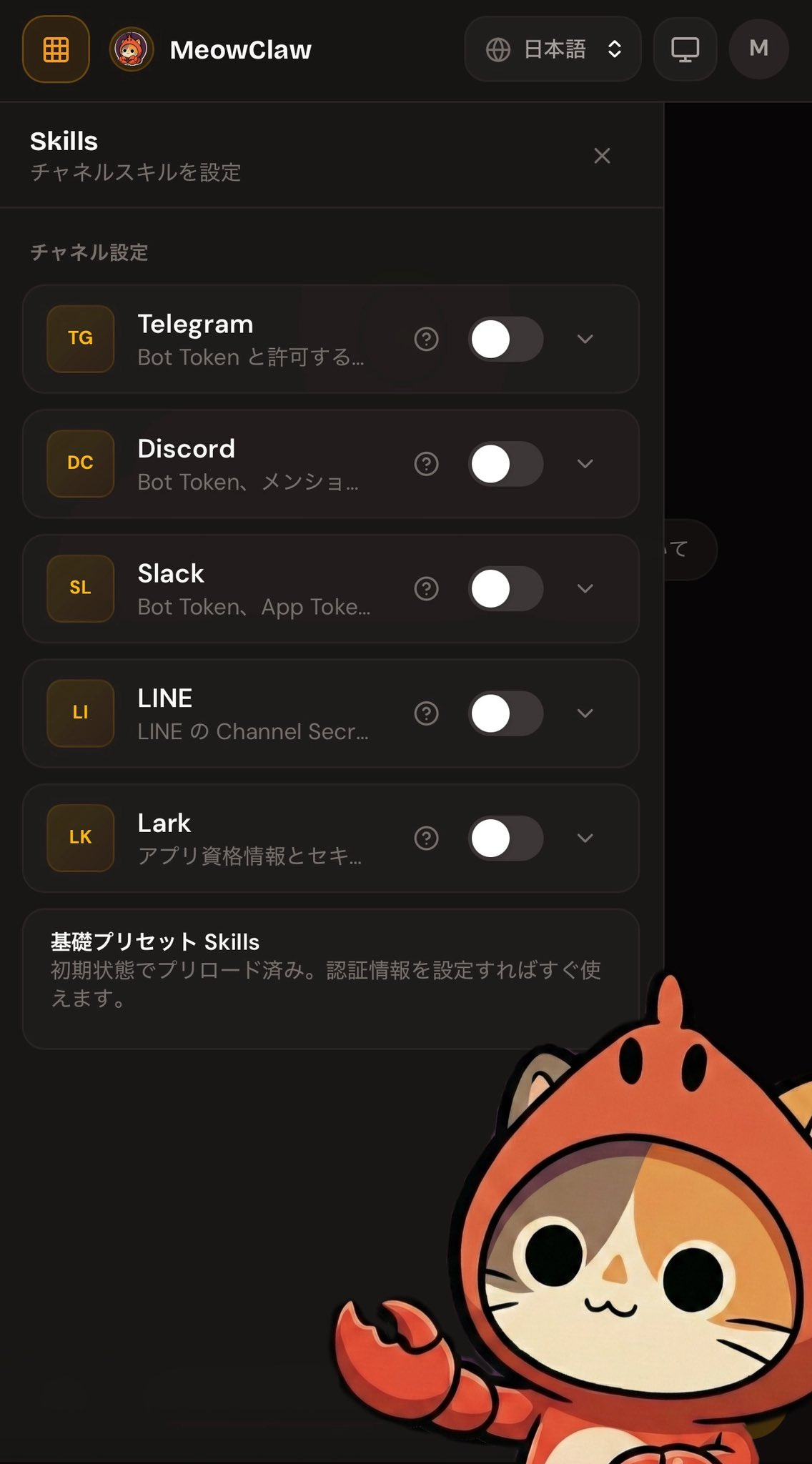Open help for Slack
The image size is (812, 1464).
tap(427, 588)
